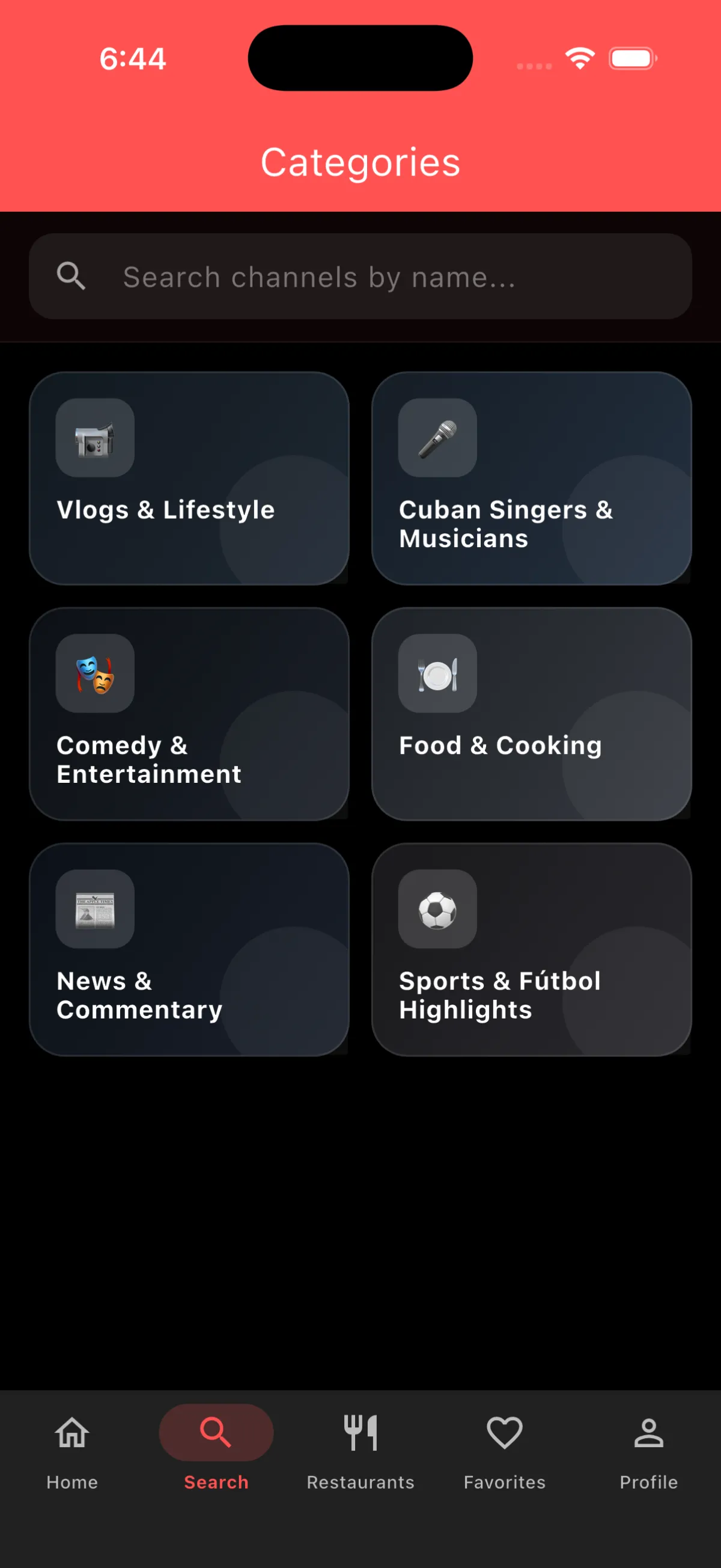This screenshot has width=721, height=1568.
Task: Browse the Comedy & Entertainment category
Action: (189, 714)
